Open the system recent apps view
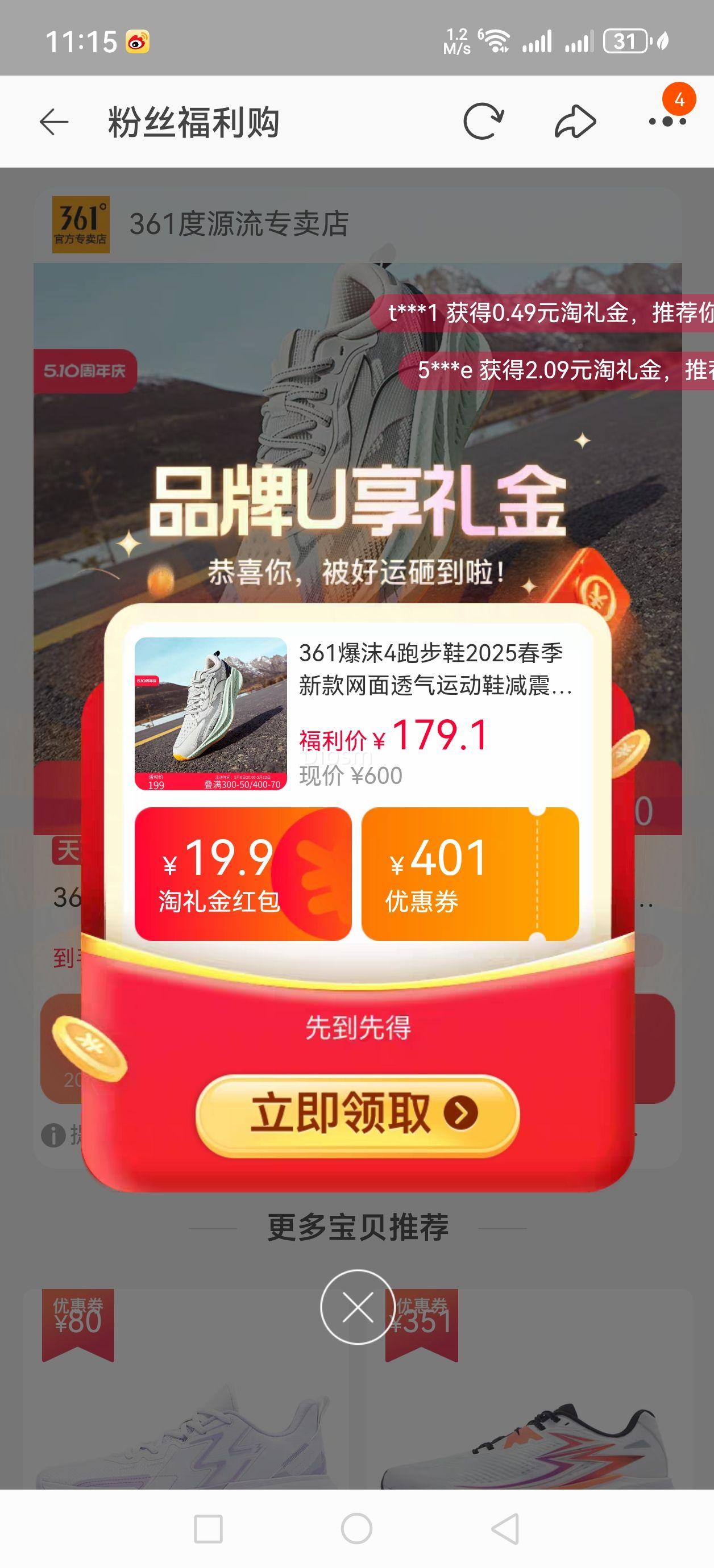This screenshot has width=714, height=1568. (x=207, y=1528)
